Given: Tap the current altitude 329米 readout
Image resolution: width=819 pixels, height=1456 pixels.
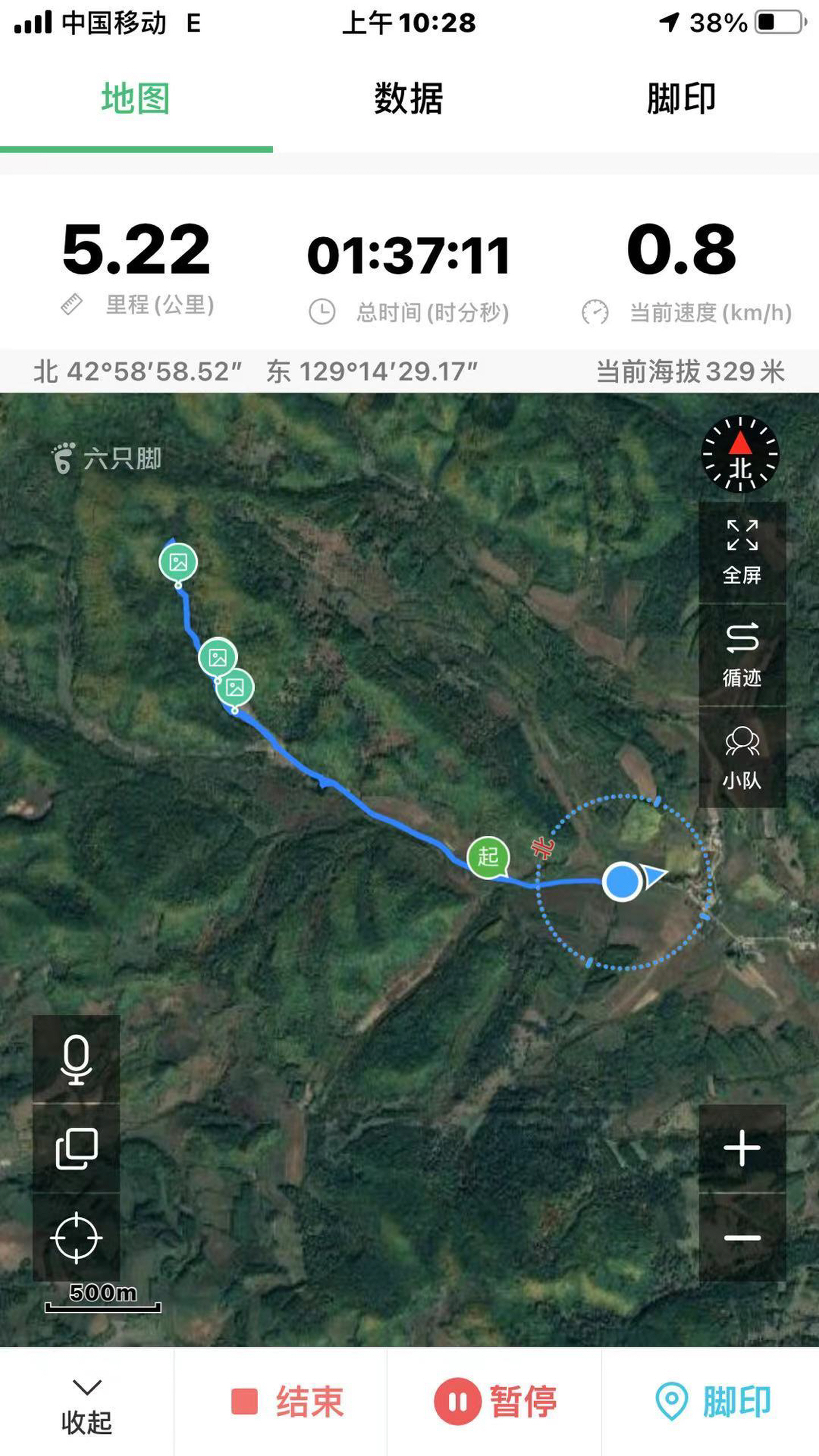Looking at the screenshot, I should pos(692,370).
